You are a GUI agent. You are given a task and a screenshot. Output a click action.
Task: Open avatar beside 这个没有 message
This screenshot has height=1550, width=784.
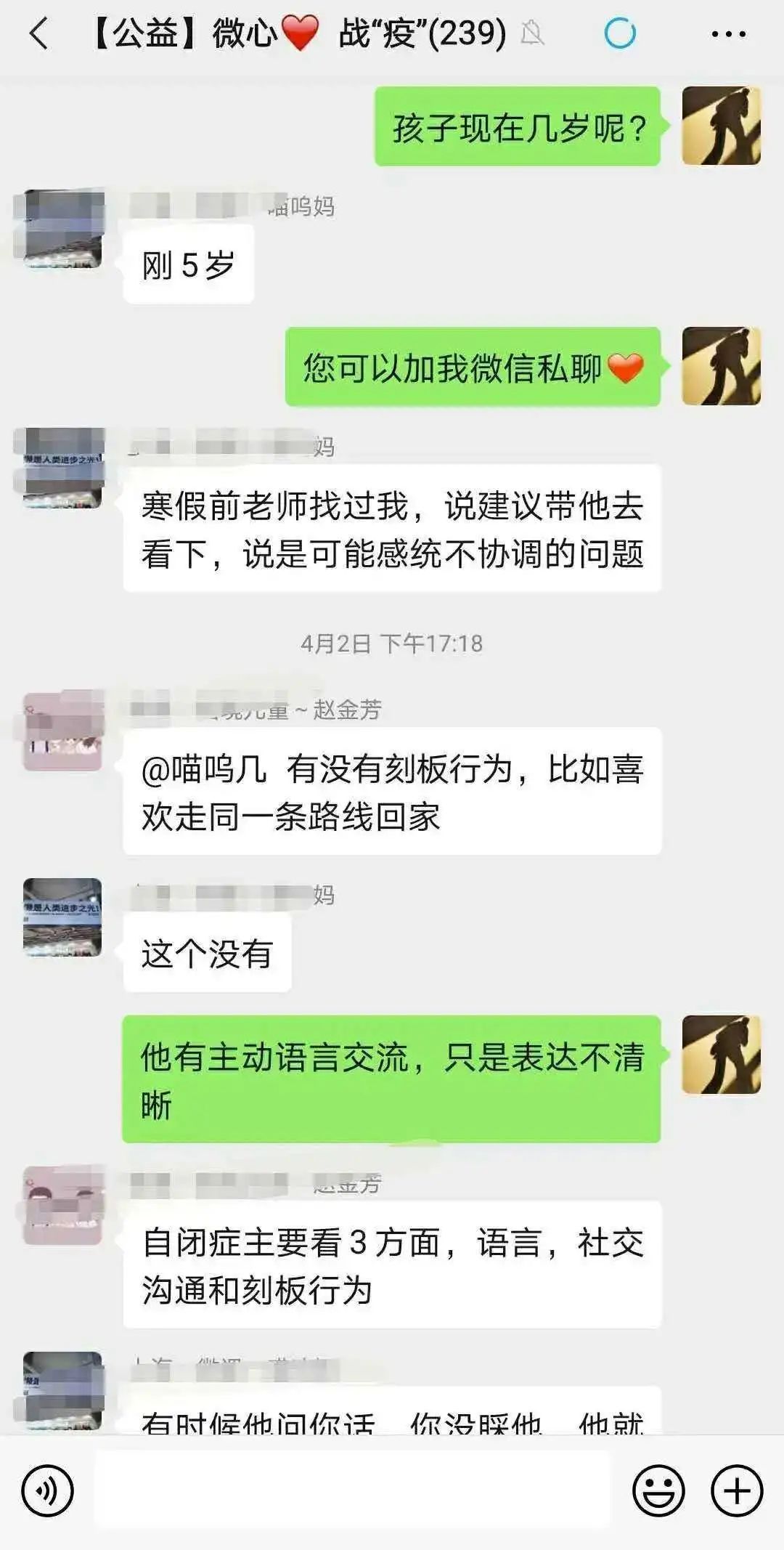click(62, 917)
